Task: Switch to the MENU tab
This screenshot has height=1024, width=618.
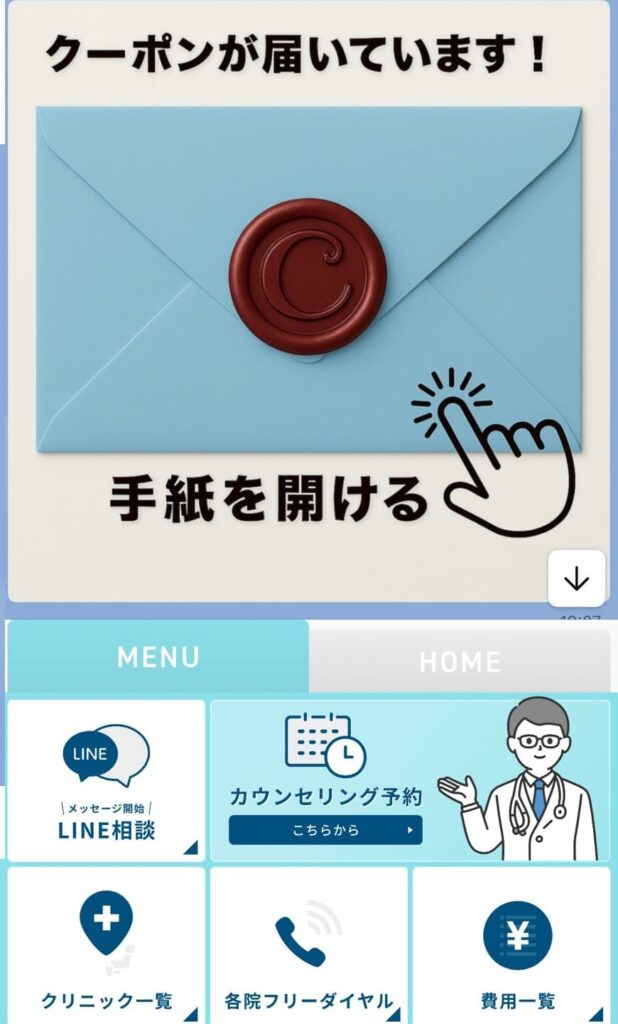Action: 158,657
